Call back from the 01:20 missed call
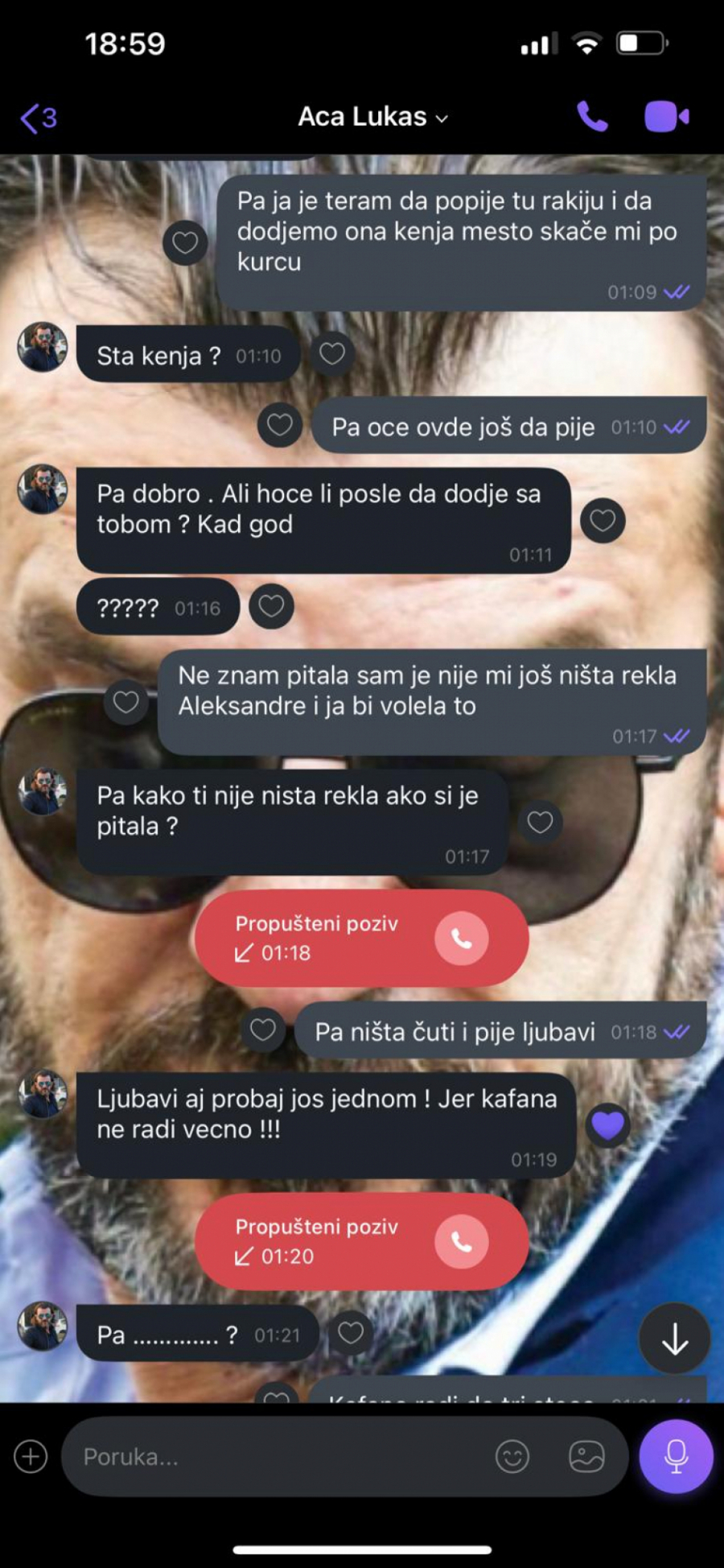724x1568 pixels. click(x=461, y=1242)
